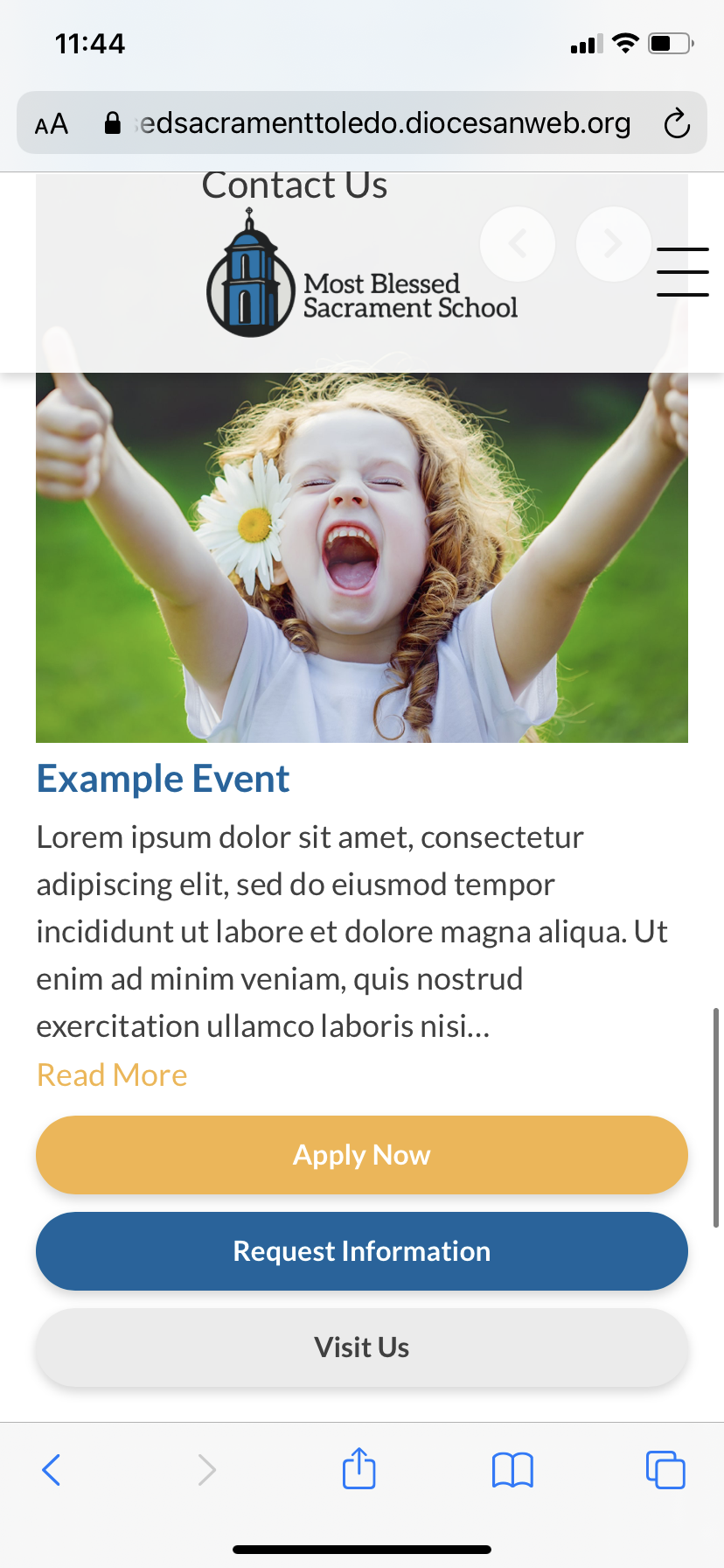
Task: Tap the Read More link
Action: [x=112, y=1074]
